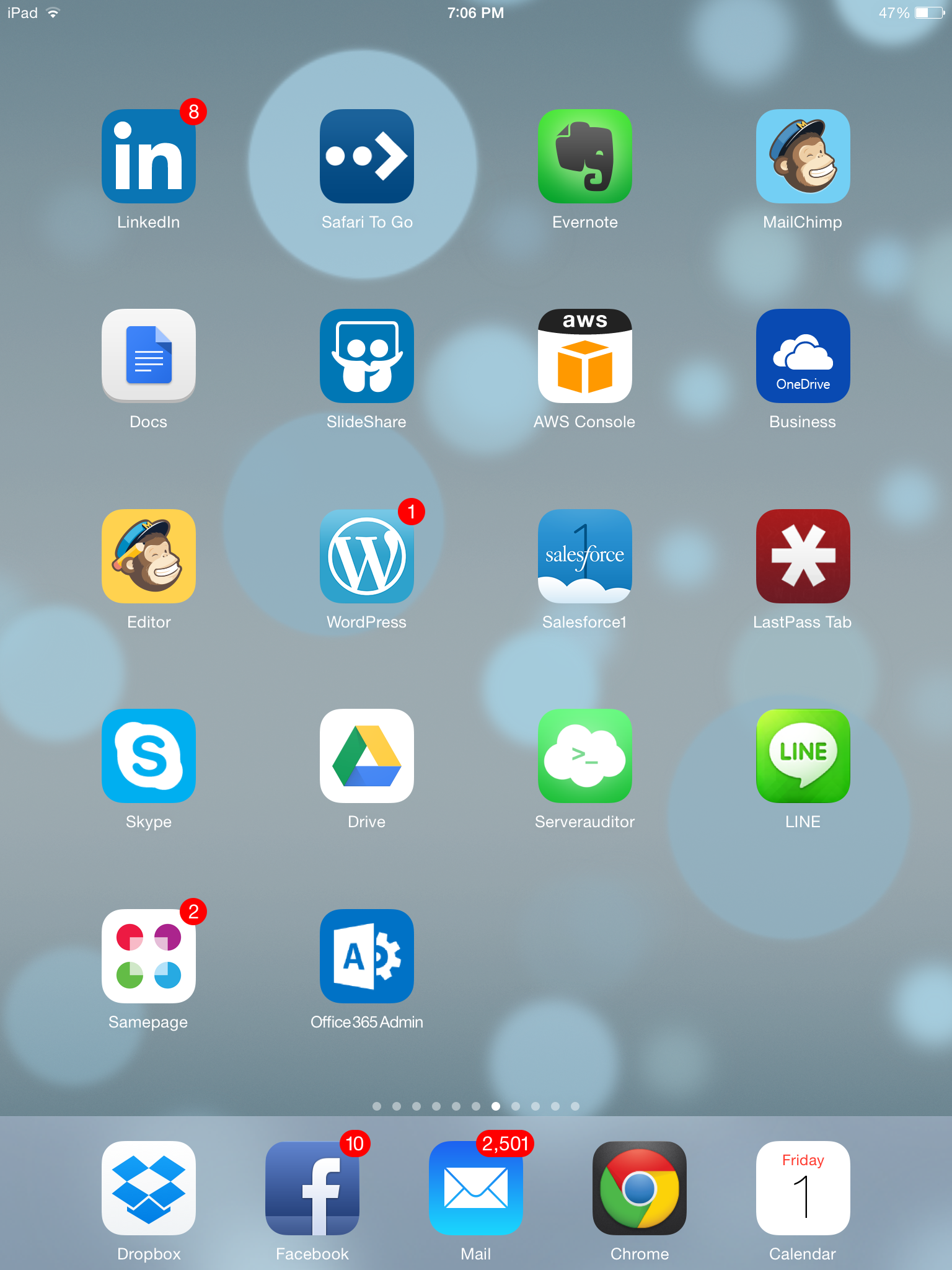This screenshot has height=1270, width=952.
Task: Launch the LINE app
Action: click(x=803, y=756)
